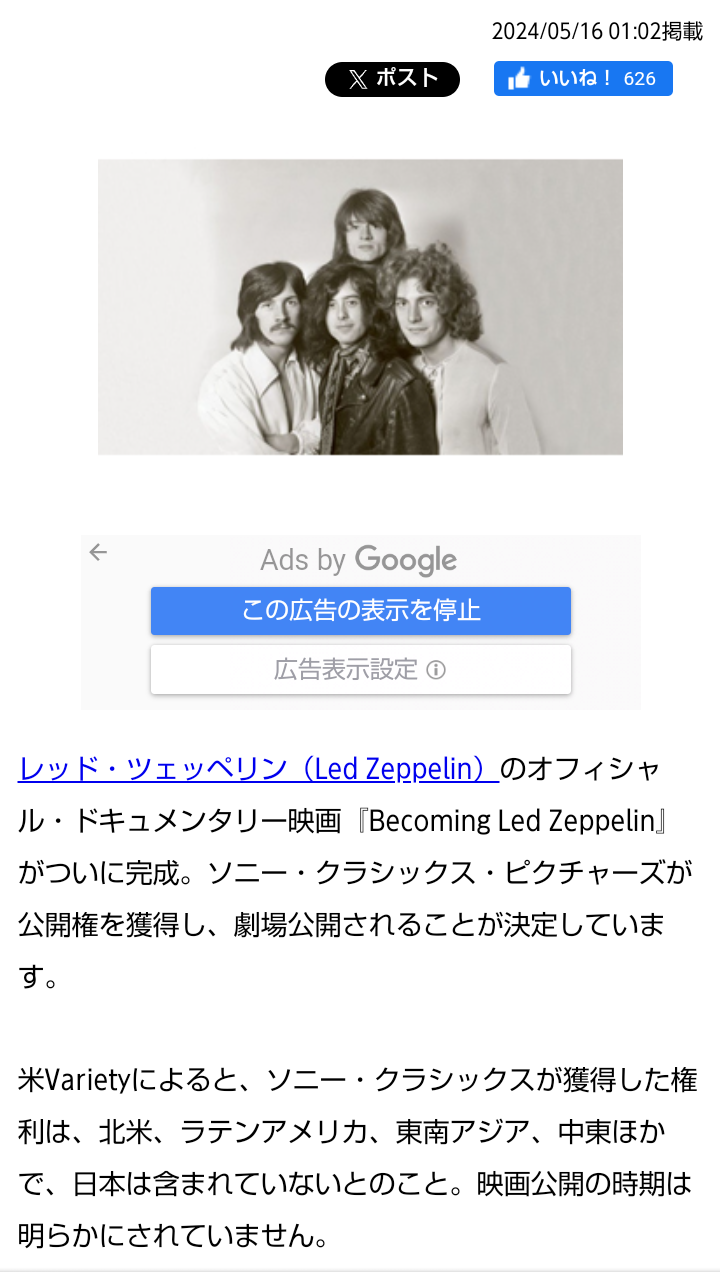Share the article via X ポスト button
Viewport: 720px width, 1272px height.
(392, 79)
